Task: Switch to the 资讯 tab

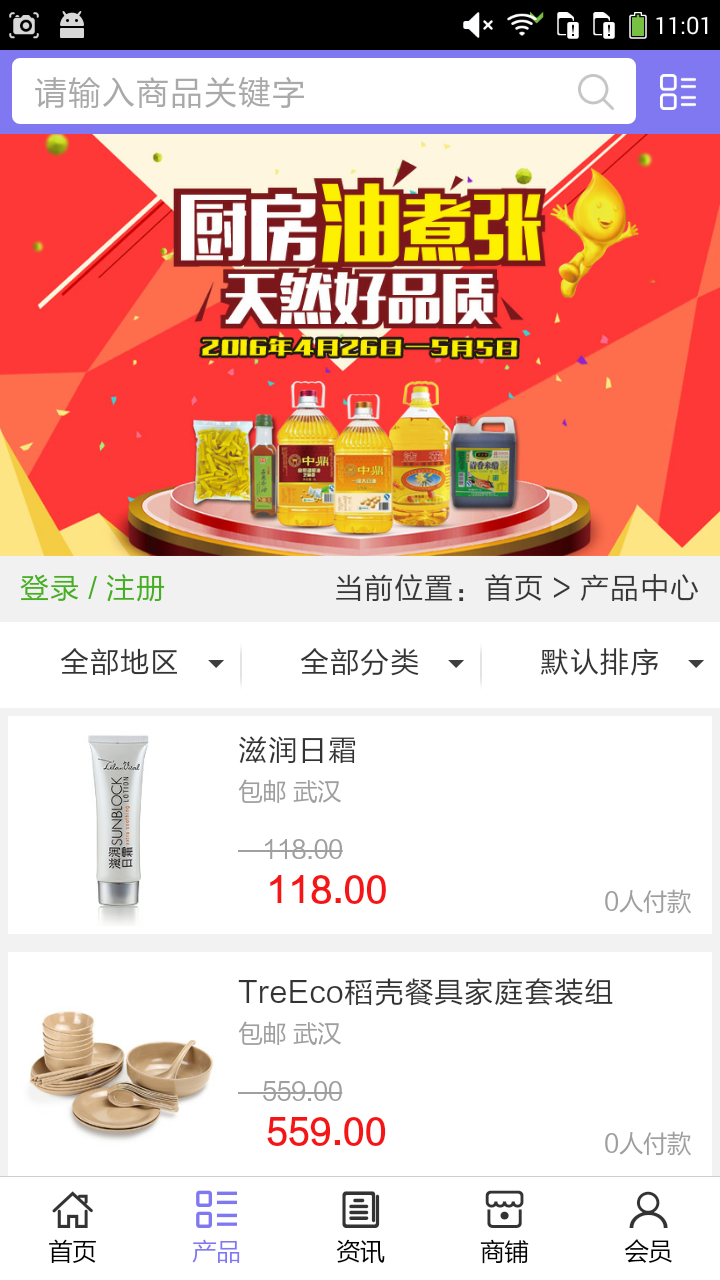Action: pos(360,1227)
